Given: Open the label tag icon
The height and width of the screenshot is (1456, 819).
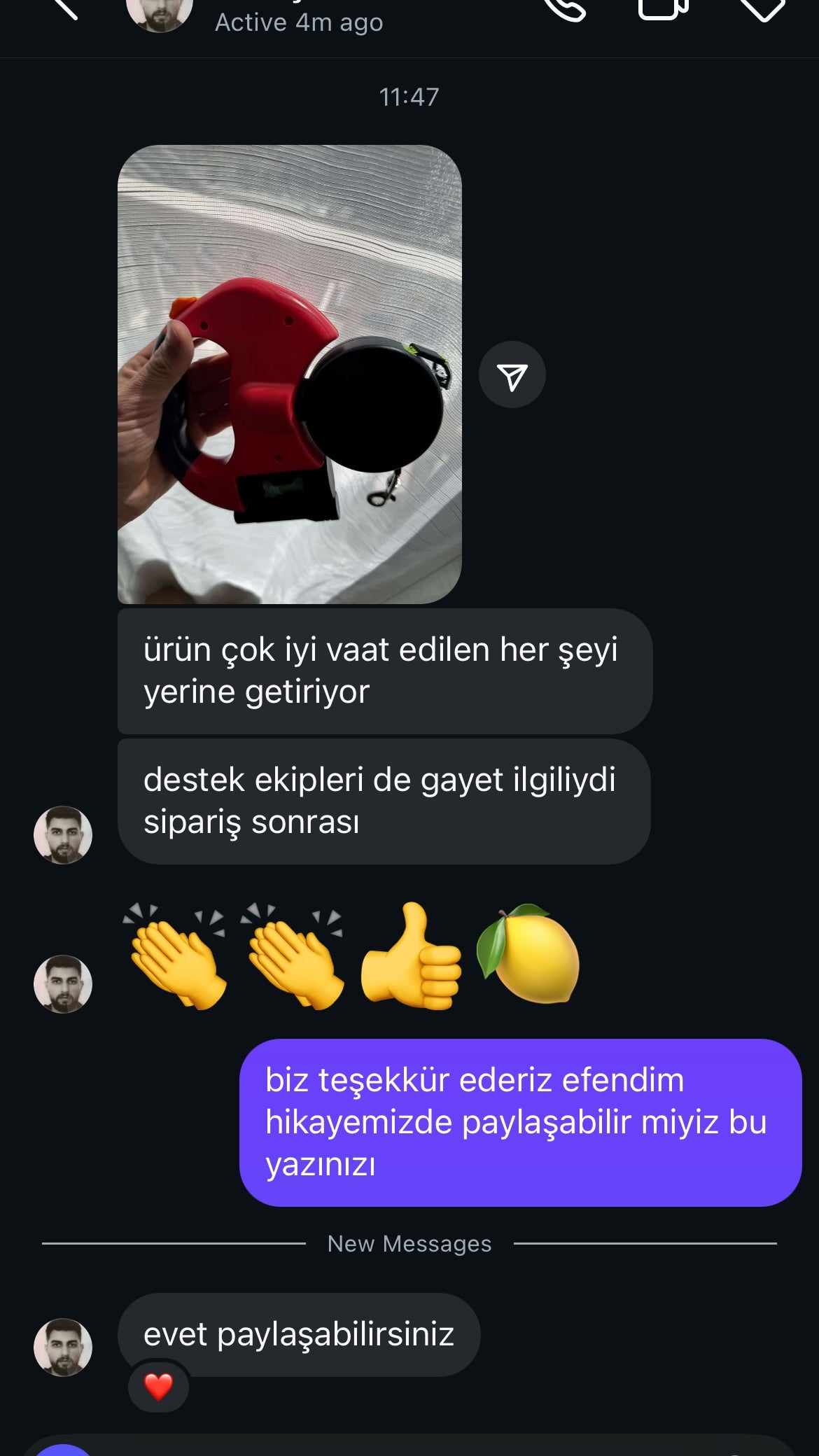Looking at the screenshot, I should click(x=762, y=8).
